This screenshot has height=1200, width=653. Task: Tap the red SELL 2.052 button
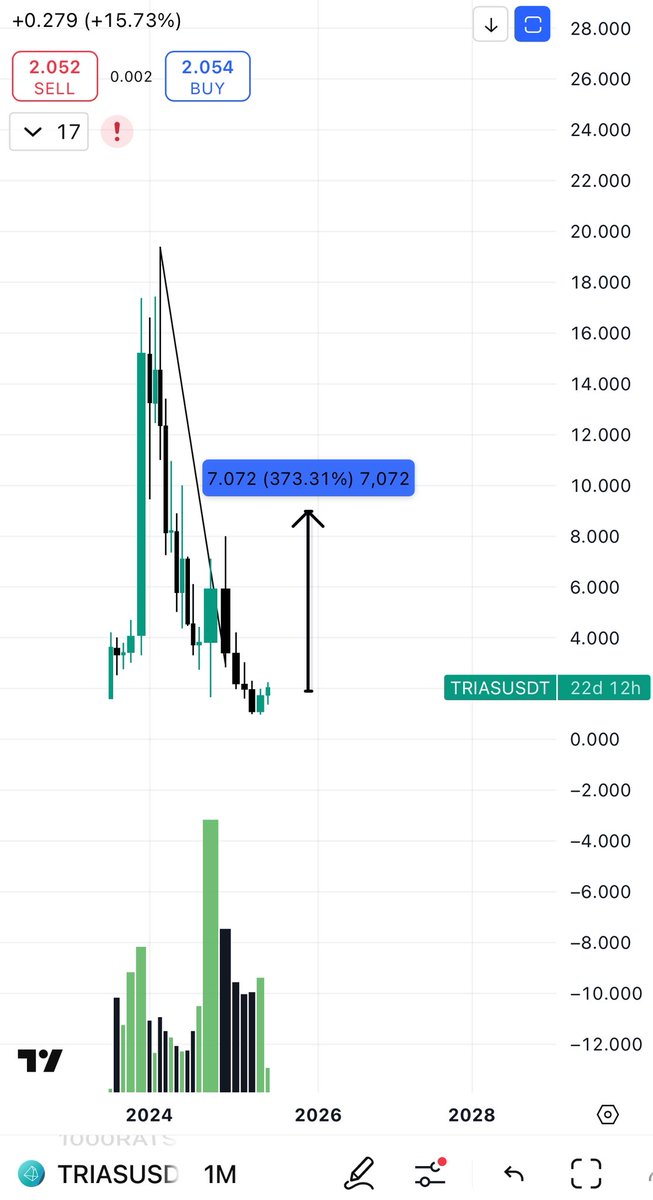tap(52, 76)
